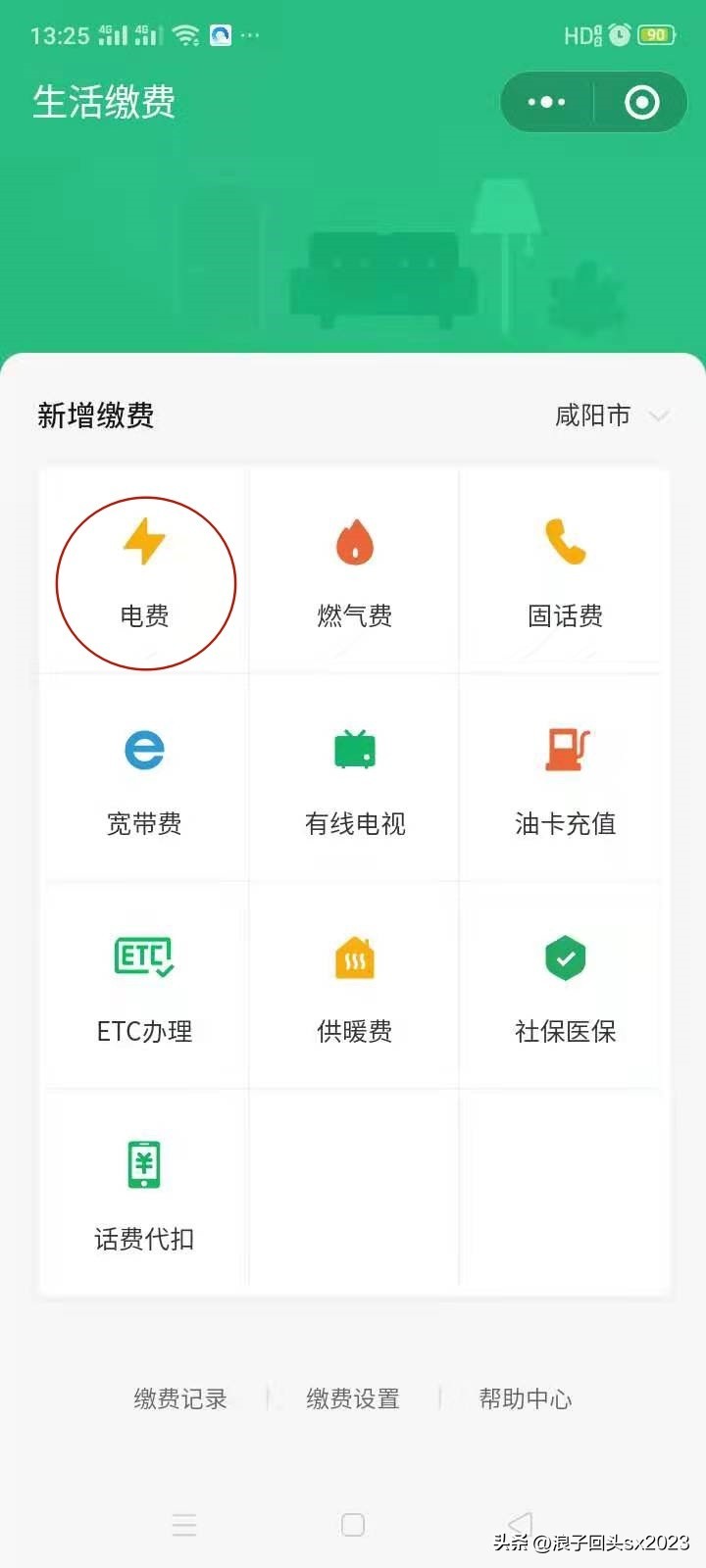The height and width of the screenshot is (1568, 706).
Task: Open 有线电视 cable TV payment
Action: click(x=355, y=780)
